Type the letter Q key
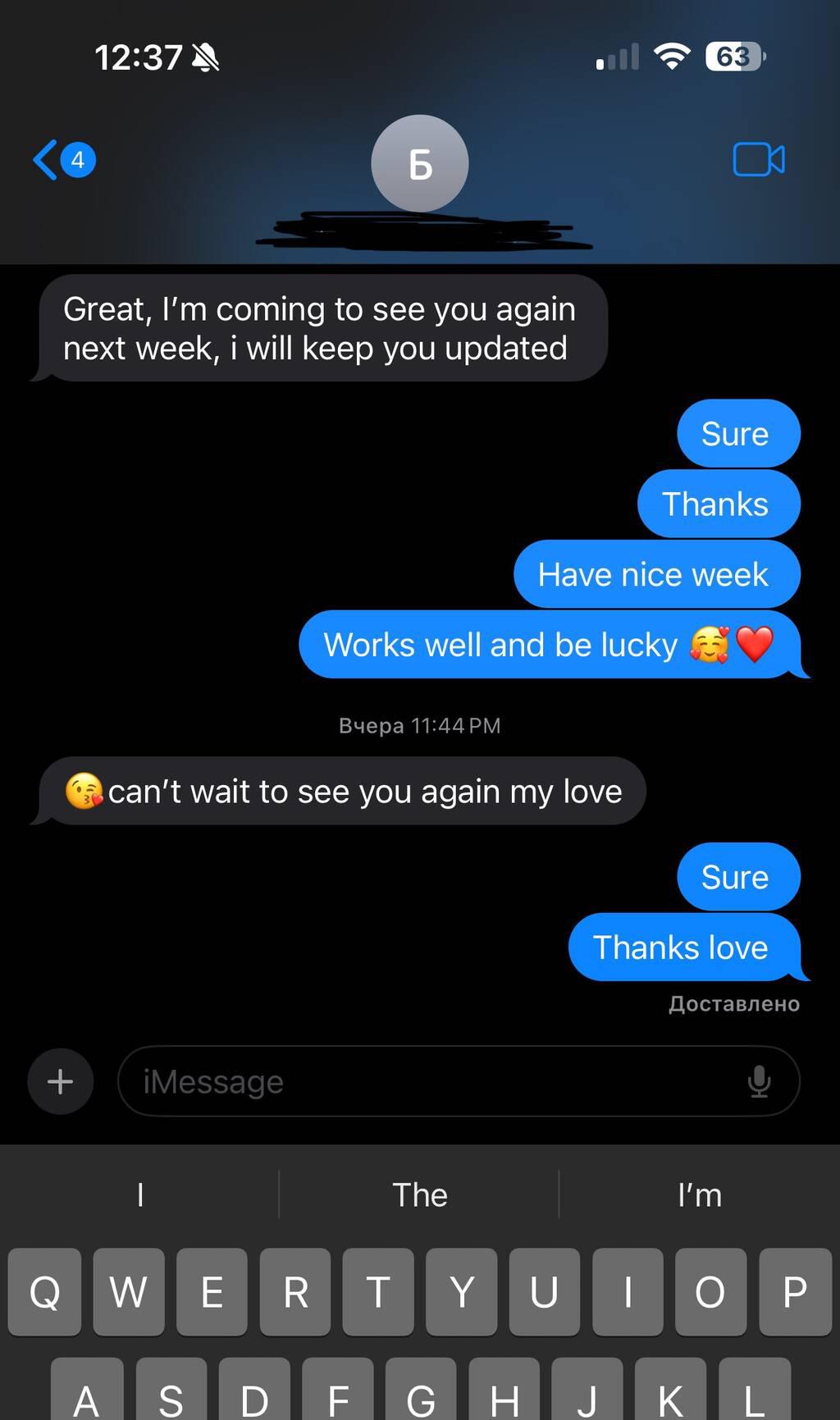The image size is (840, 1420). pyautogui.click(x=45, y=1292)
